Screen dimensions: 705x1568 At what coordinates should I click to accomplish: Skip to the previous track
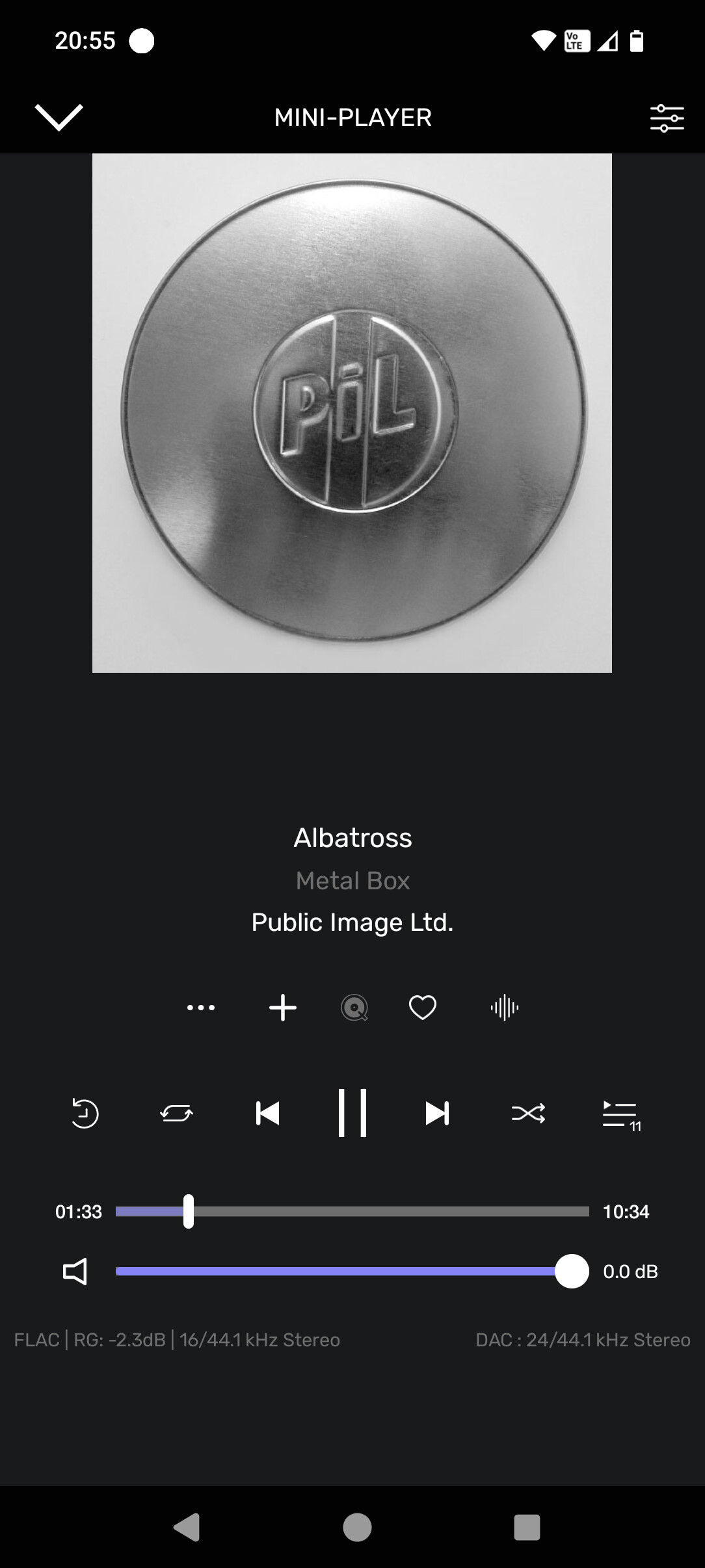pos(267,1113)
